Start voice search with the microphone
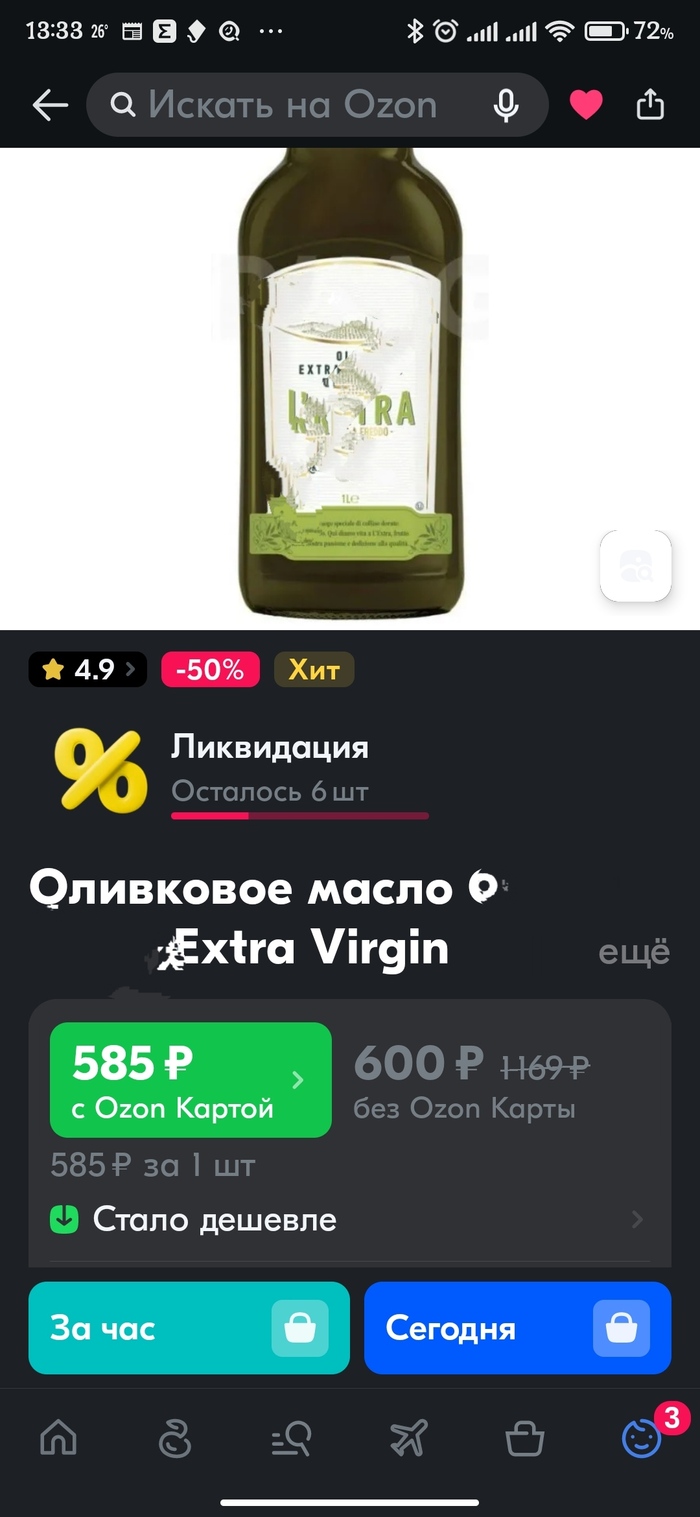The height and width of the screenshot is (1517, 700). click(x=506, y=105)
